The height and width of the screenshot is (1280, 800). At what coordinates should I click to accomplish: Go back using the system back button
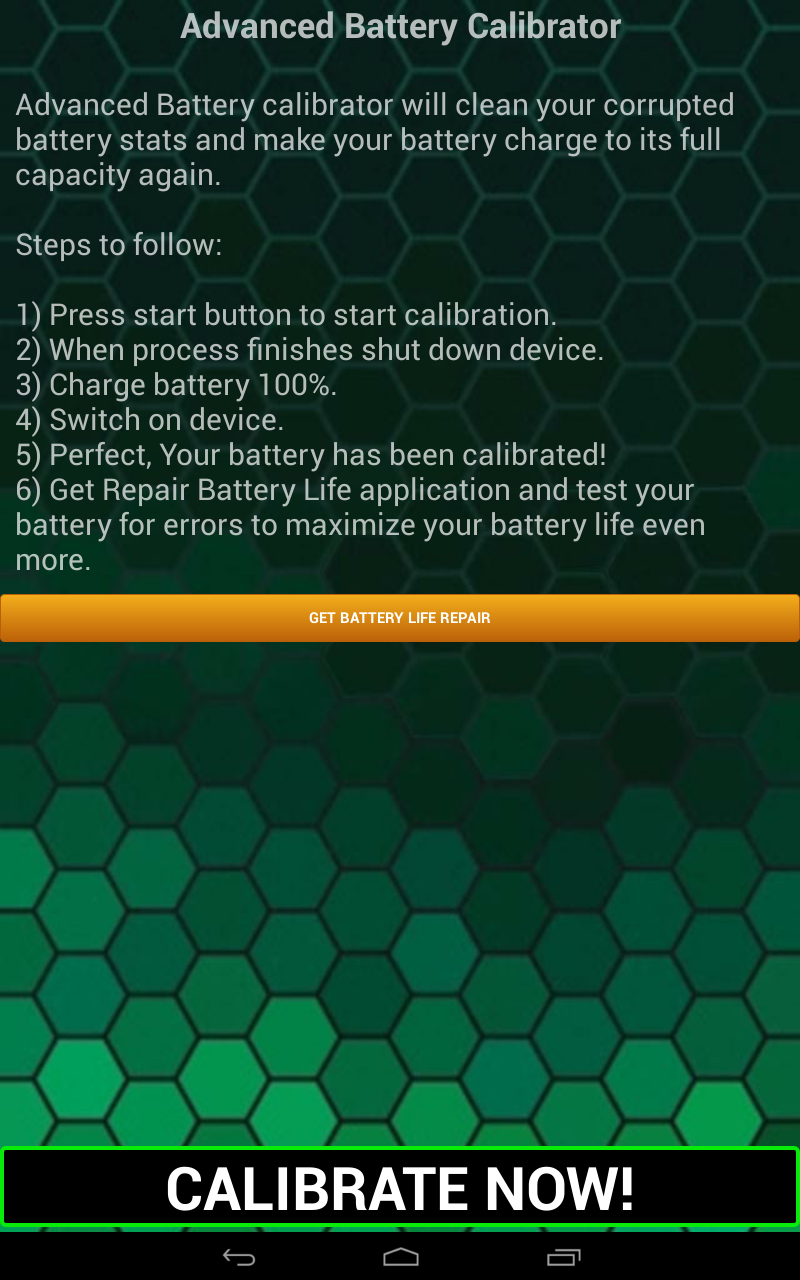[239, 1256]
